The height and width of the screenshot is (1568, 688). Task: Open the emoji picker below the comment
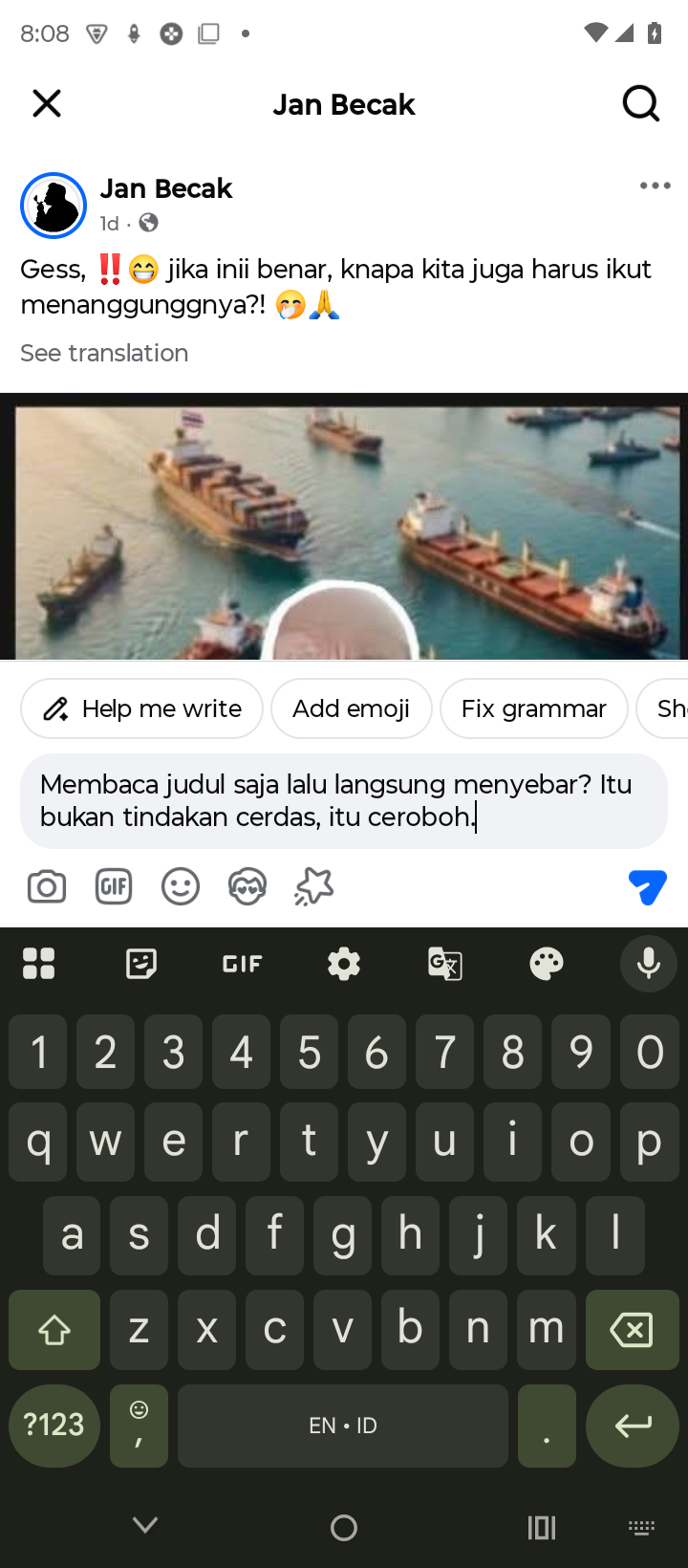(x=181, y=887)
